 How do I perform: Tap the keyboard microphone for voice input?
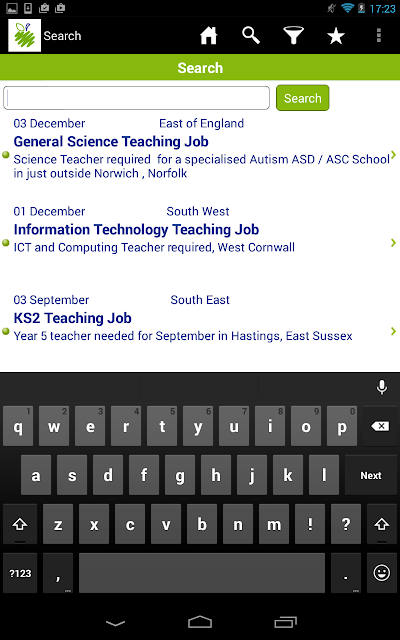pyautogui.click(x=382, y=387)
